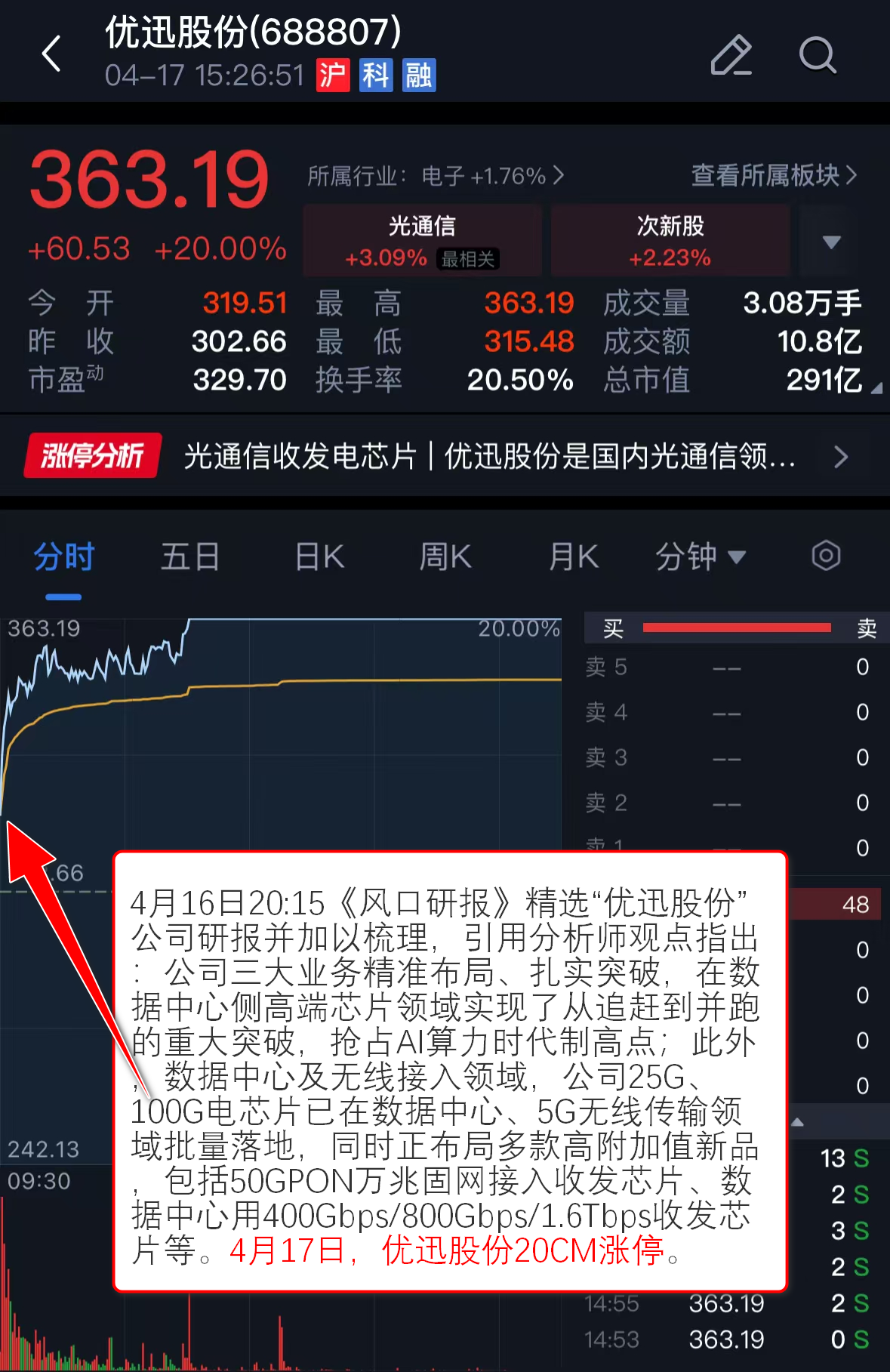Go back using the top-left arrow
The image size is (890, 1372).
(51, 54)
